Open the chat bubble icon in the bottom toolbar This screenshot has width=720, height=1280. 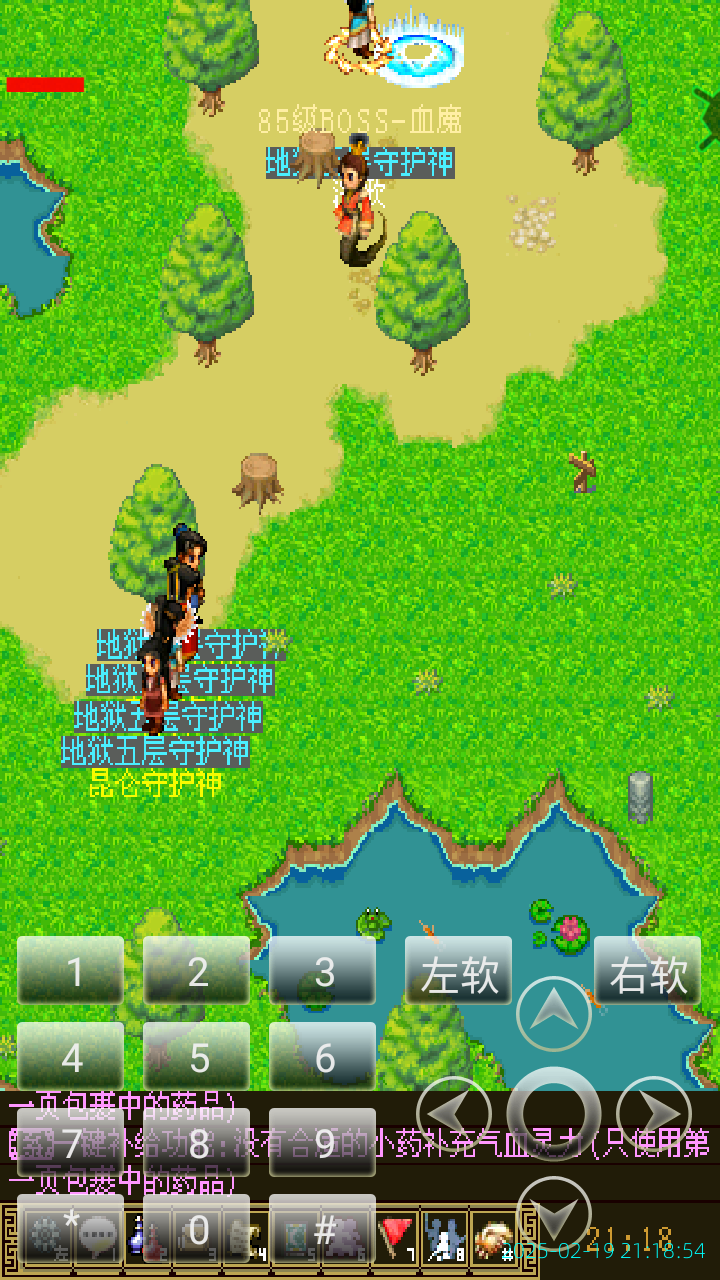pyautogui.click(x=95, y=1235)
